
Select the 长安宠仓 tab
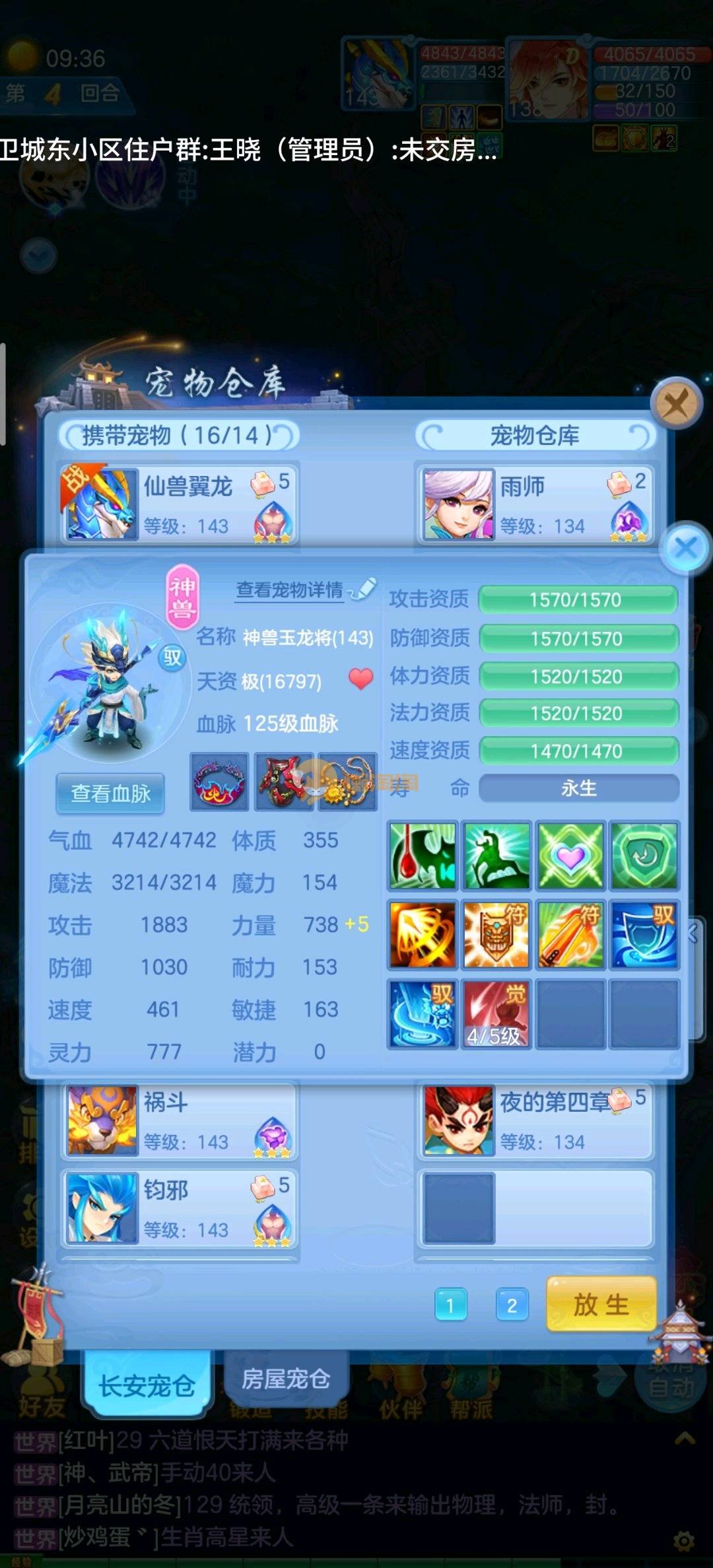pyautogui.click(x=147, y=1385)
